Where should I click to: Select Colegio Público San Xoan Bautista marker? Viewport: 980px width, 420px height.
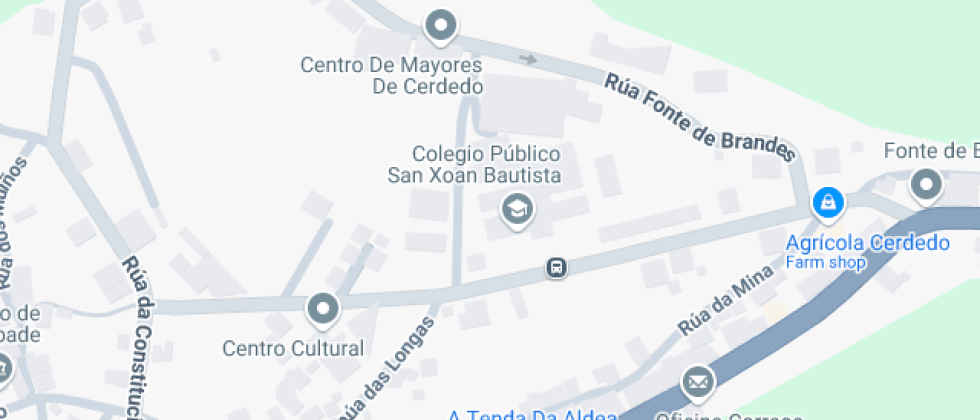point(517,209)
